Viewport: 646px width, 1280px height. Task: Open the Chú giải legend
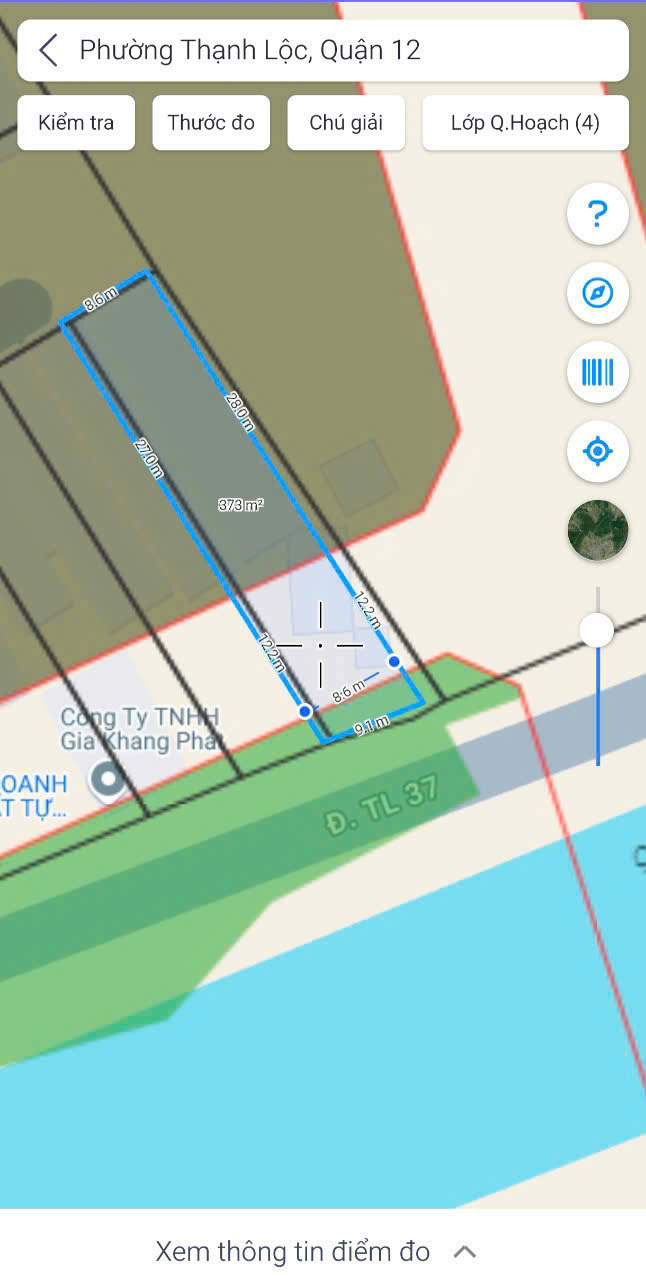346,123
